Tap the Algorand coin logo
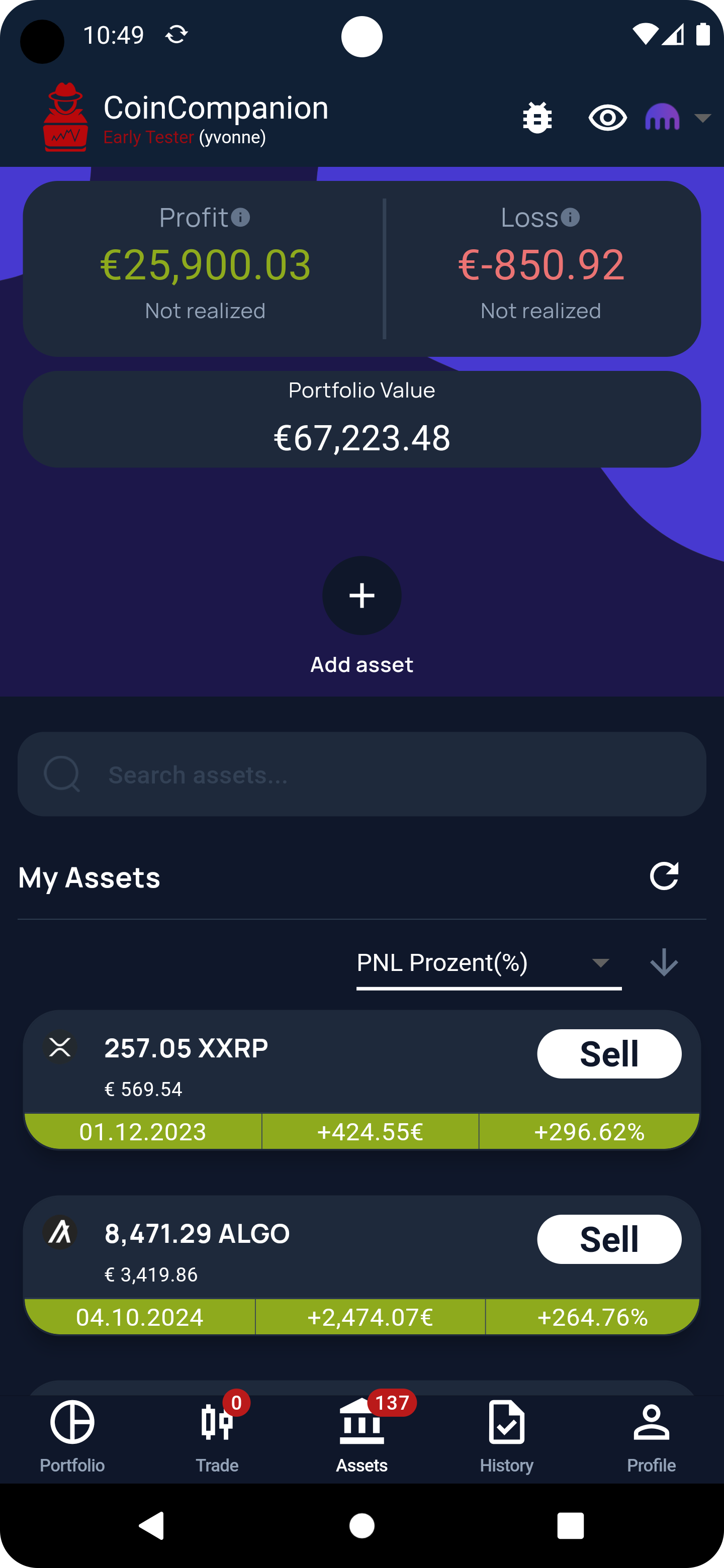The height and width of the screenshot is (1568, 724). click(61, 1234)
